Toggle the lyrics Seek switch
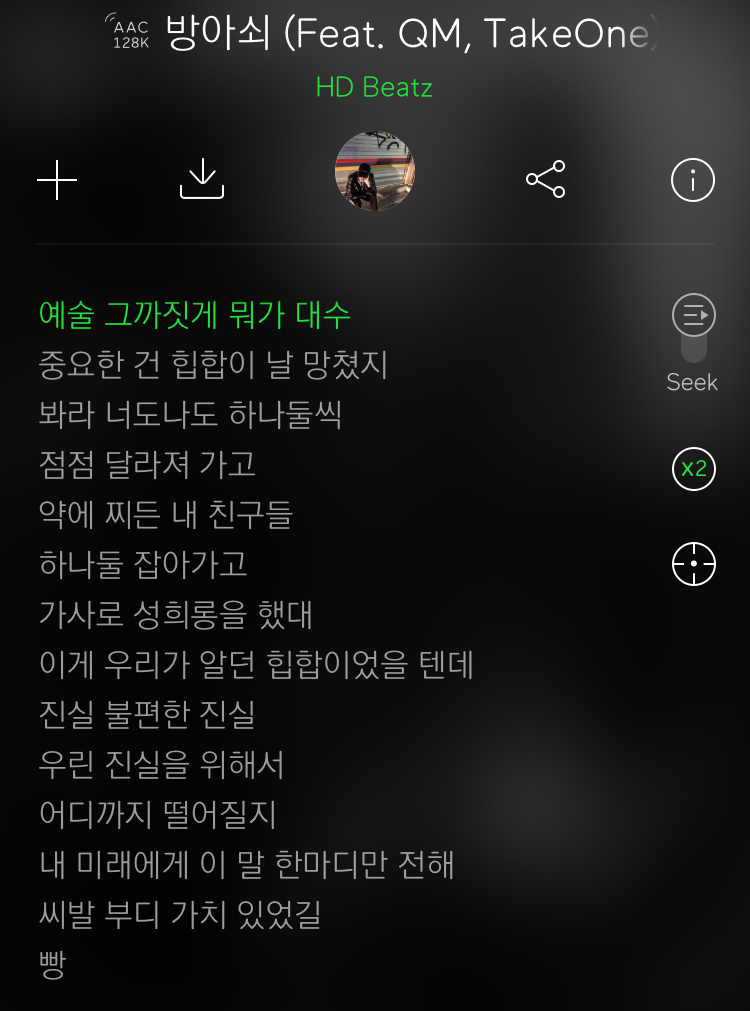 point(693,329)
